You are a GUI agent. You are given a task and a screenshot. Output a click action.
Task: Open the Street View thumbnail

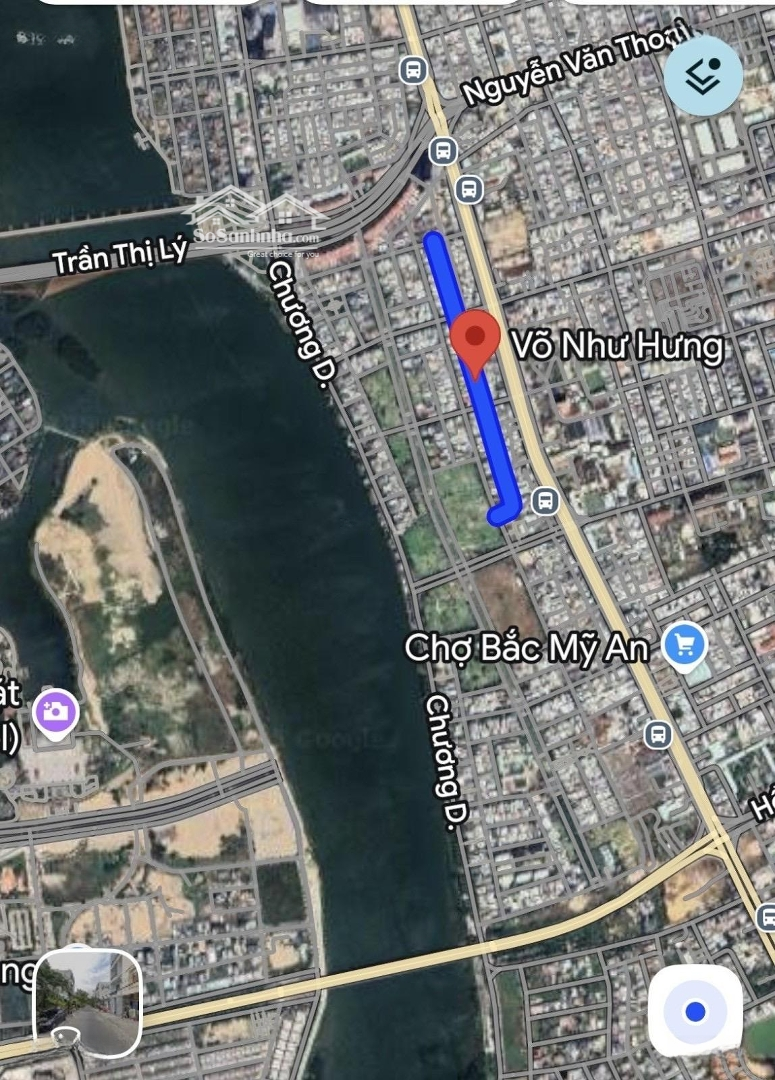click(89, 1003)
